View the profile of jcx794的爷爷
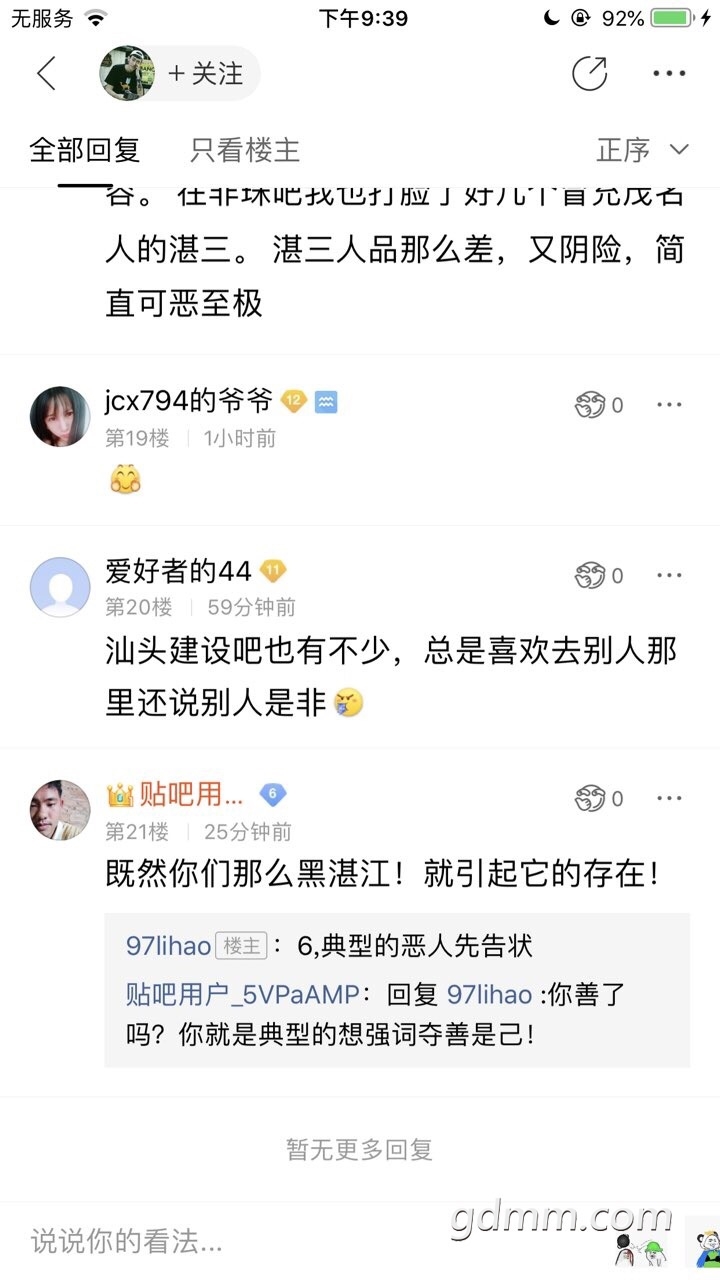This screenshot has width=720, height=1280. click(60, 416)
